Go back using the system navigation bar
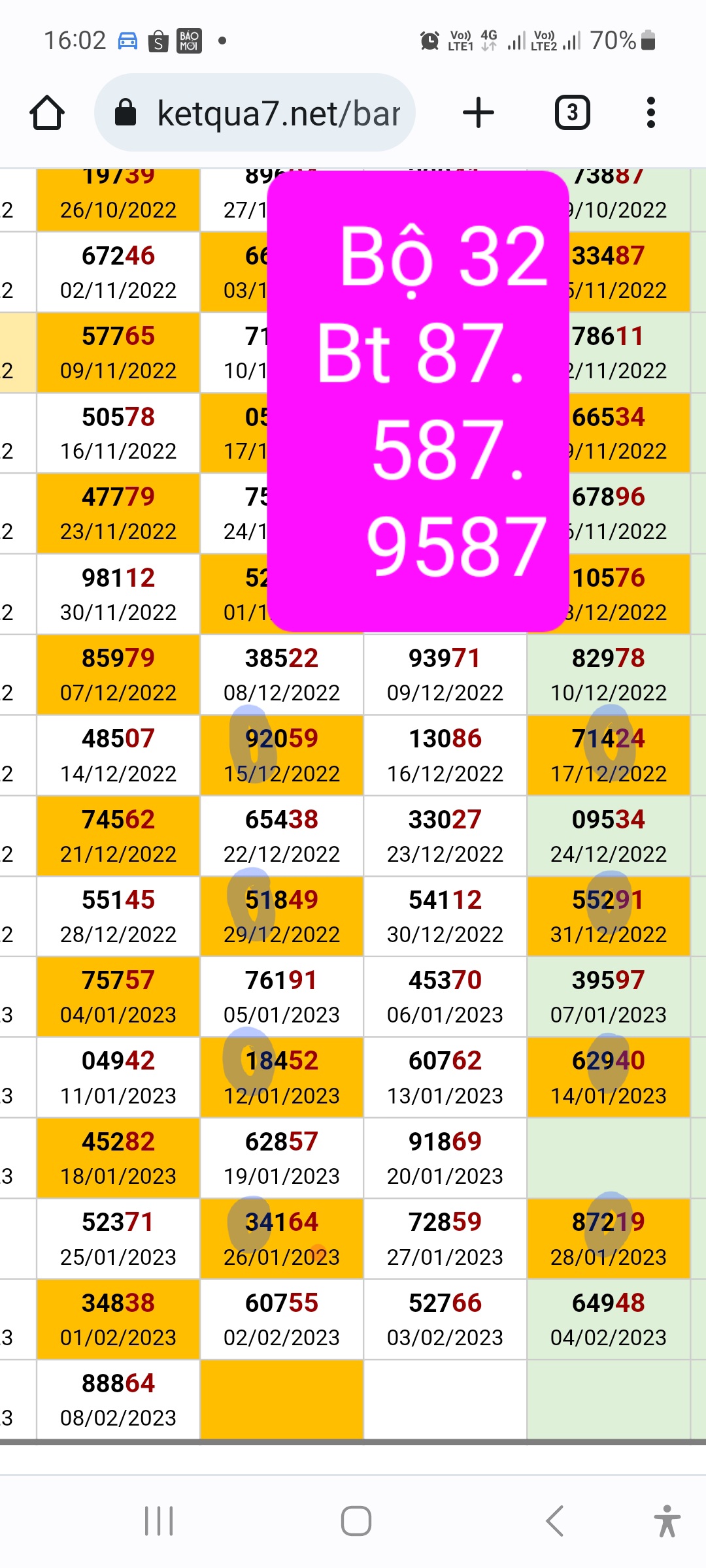 (554, 1521)
